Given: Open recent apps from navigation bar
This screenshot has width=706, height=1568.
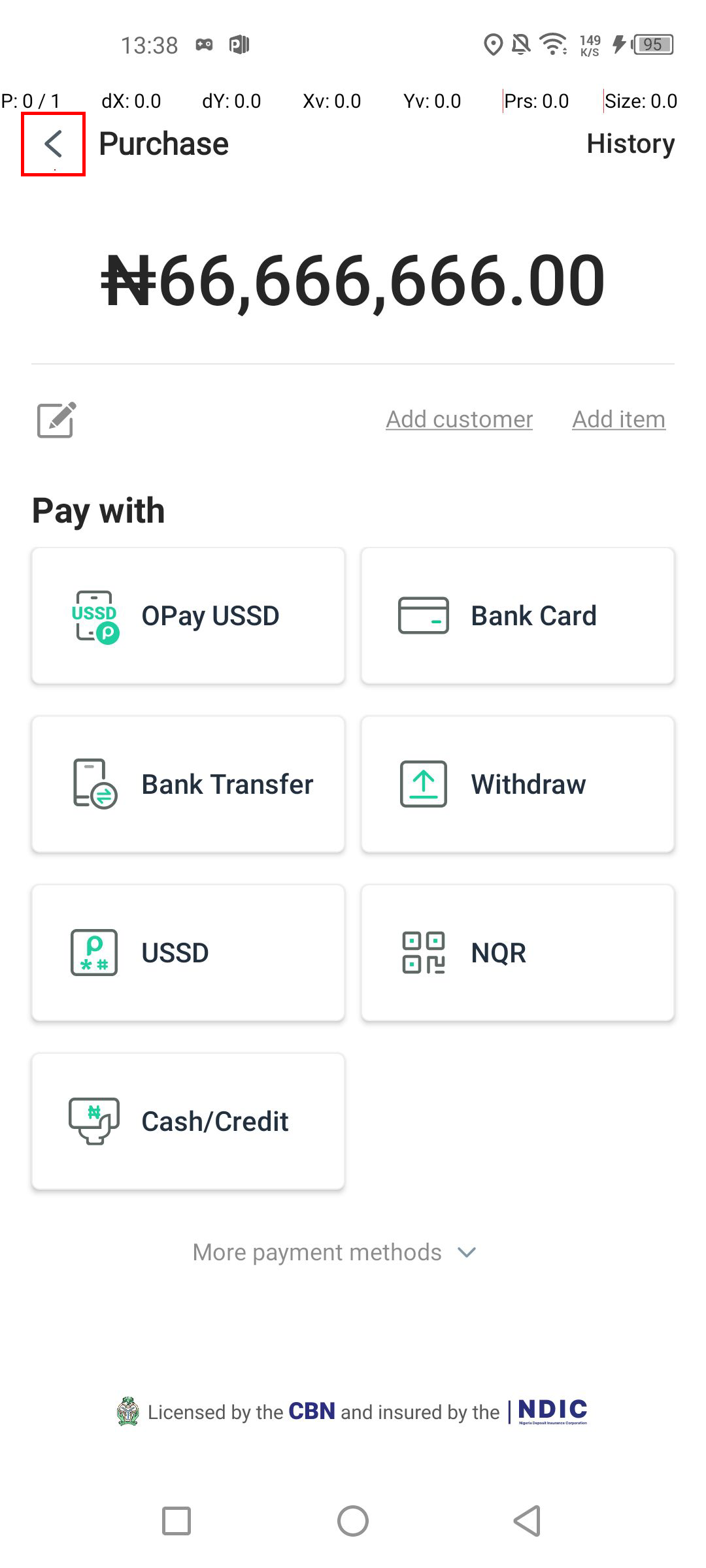Looking at the screenshot, I should pos(176,1521).
